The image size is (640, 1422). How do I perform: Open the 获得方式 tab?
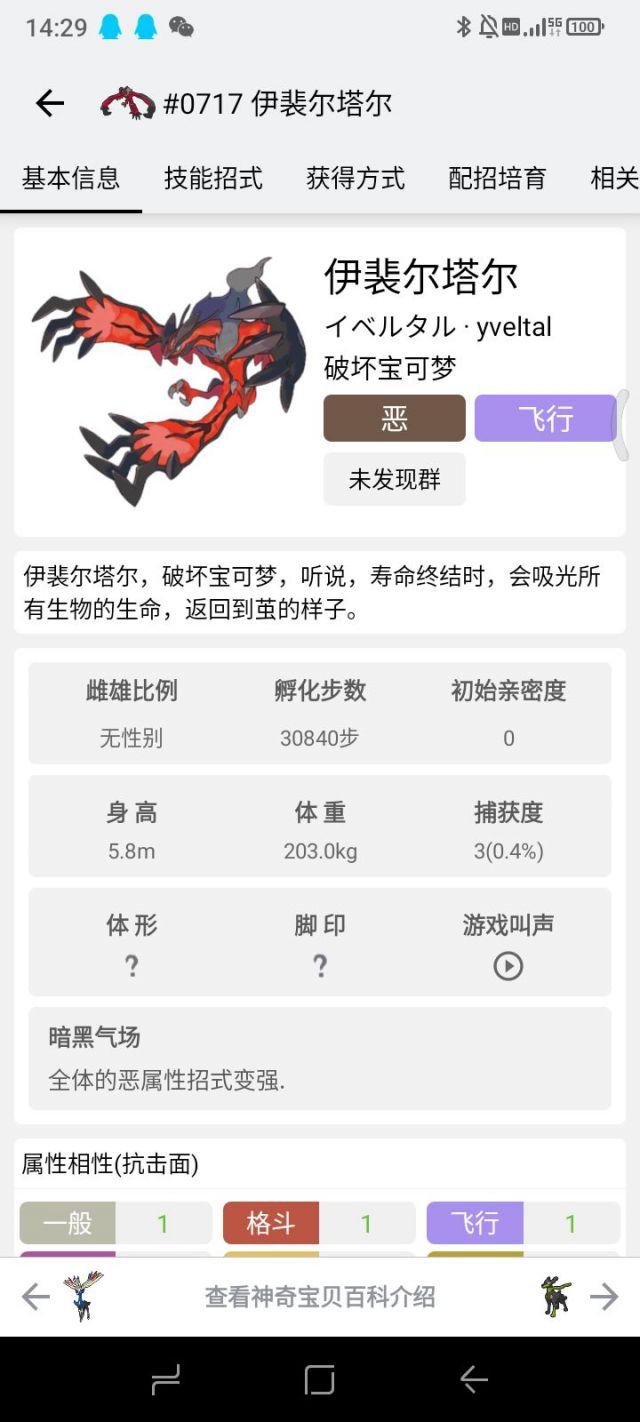tap(355, 179)
